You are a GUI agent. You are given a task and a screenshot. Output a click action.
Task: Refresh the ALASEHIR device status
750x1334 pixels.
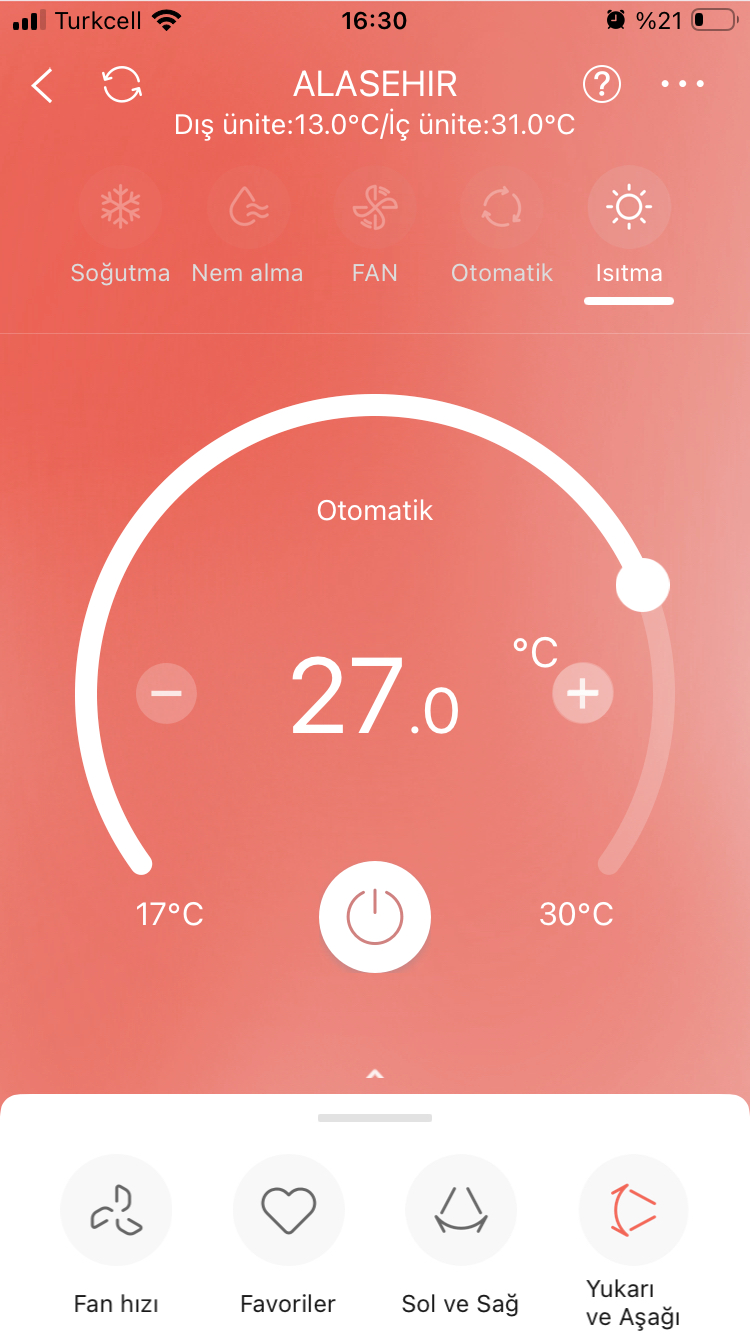tap(122, 86)
